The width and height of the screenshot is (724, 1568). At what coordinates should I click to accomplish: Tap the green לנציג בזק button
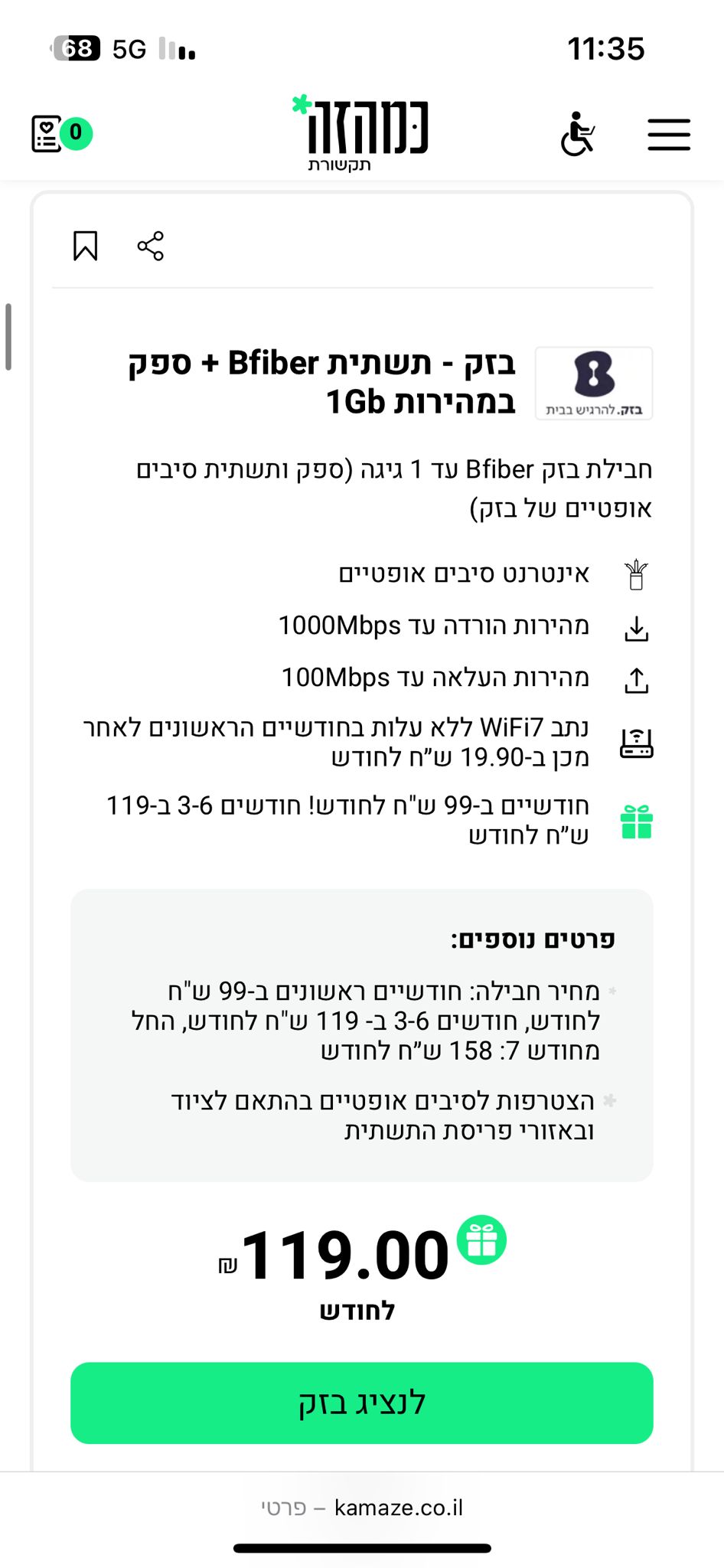[361, 1403]
